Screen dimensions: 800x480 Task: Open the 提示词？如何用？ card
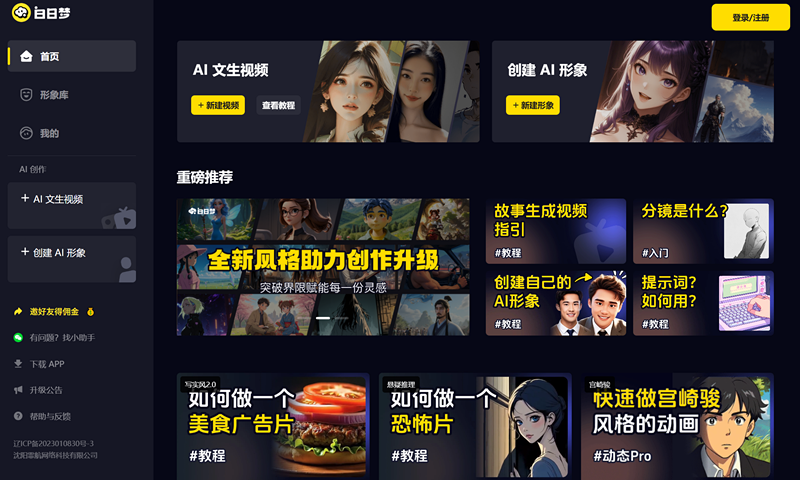[x=702, y=303]
